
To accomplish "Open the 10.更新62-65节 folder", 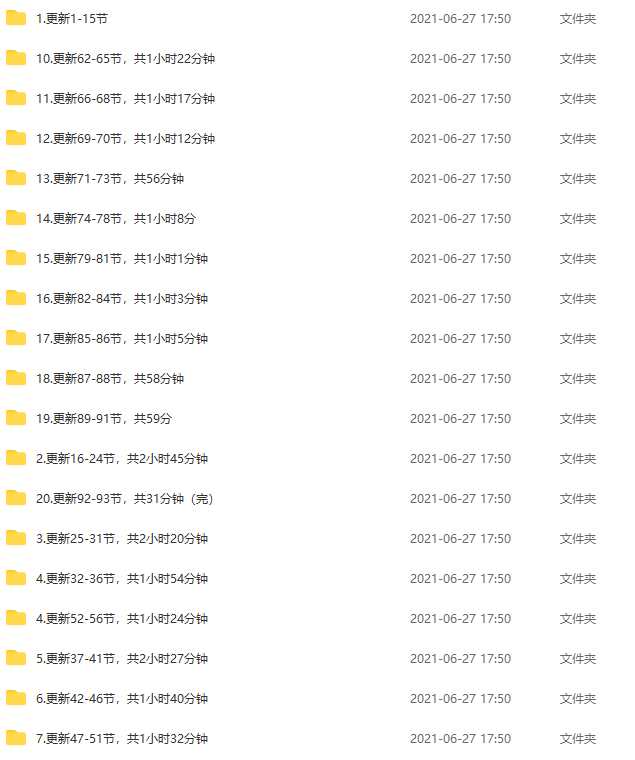I will [125, 59].
